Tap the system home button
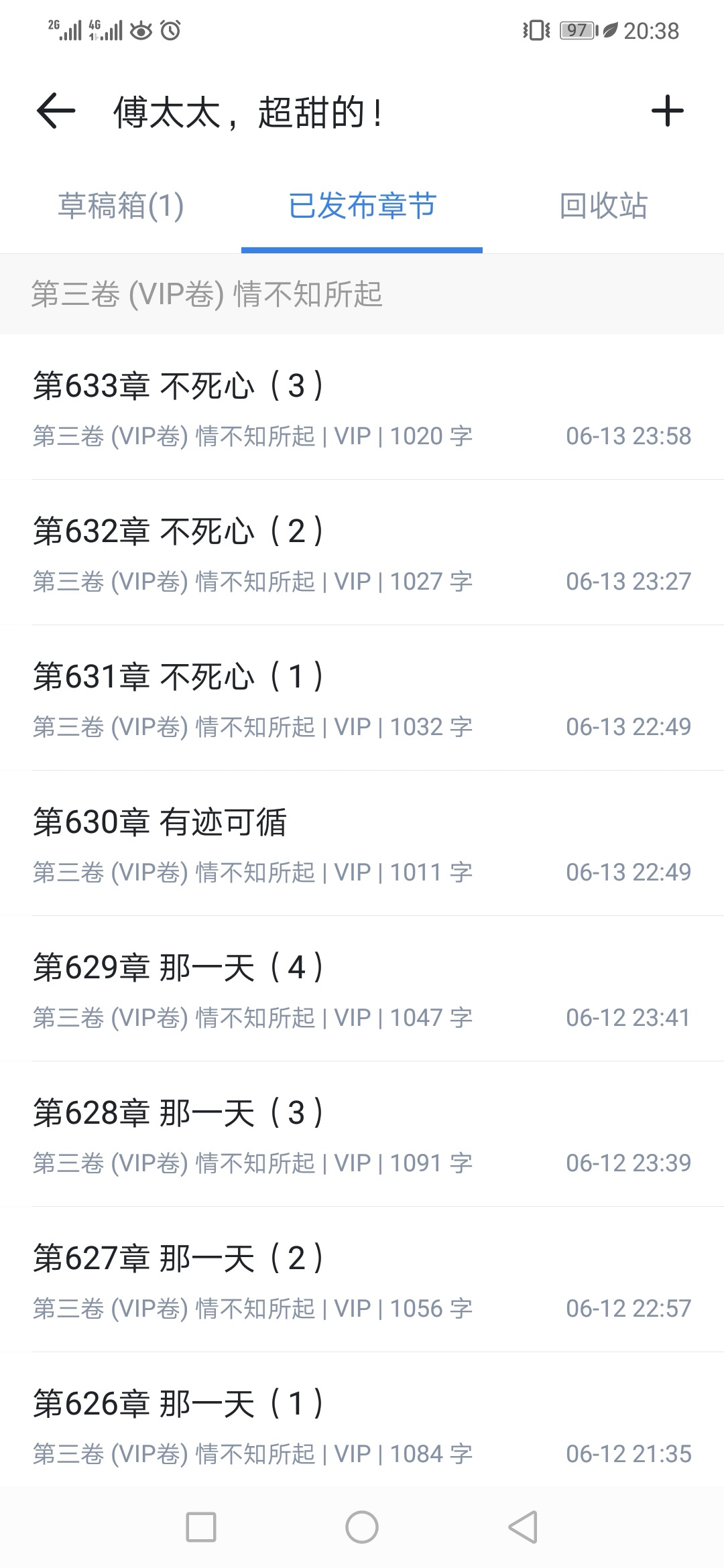Image resolution: width=724 pixels, height=1568 pixels. [362, 1527]
